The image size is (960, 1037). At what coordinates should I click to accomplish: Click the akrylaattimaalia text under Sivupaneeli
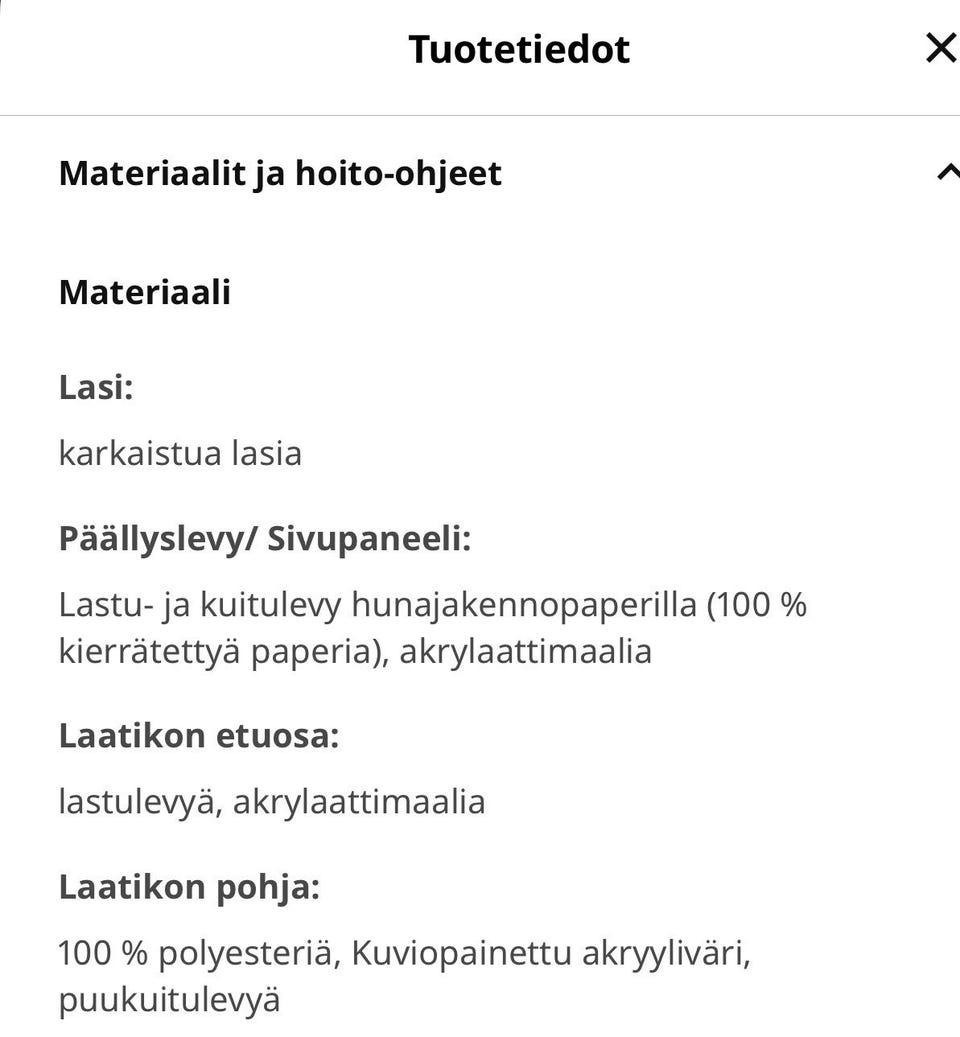(530, 651)
